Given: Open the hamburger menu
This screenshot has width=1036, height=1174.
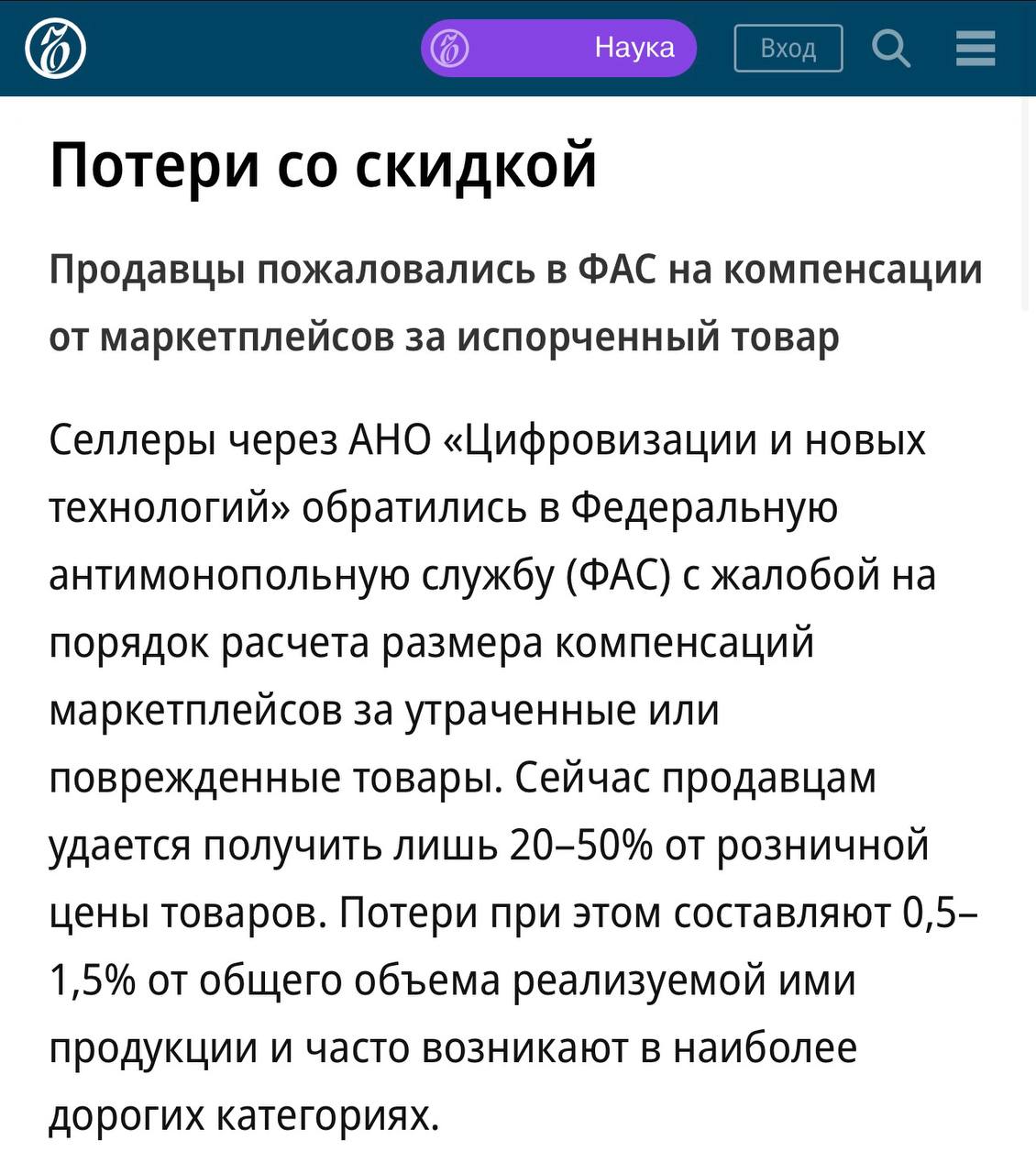Looking at the screenshot, I should (975, 49).
